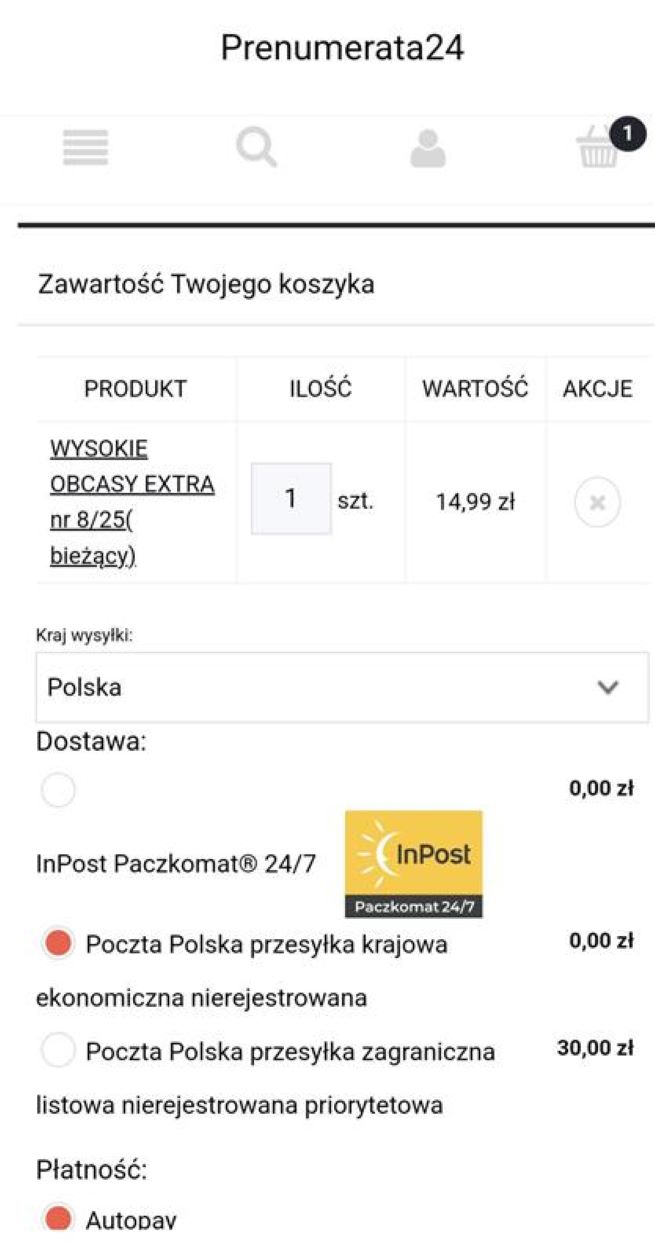Choose Poczta Polska przesyłka zagraniczna delivery
The height and width of the screenshot is (1257, 655).
pyautogui.click(x=59, y=1051)
